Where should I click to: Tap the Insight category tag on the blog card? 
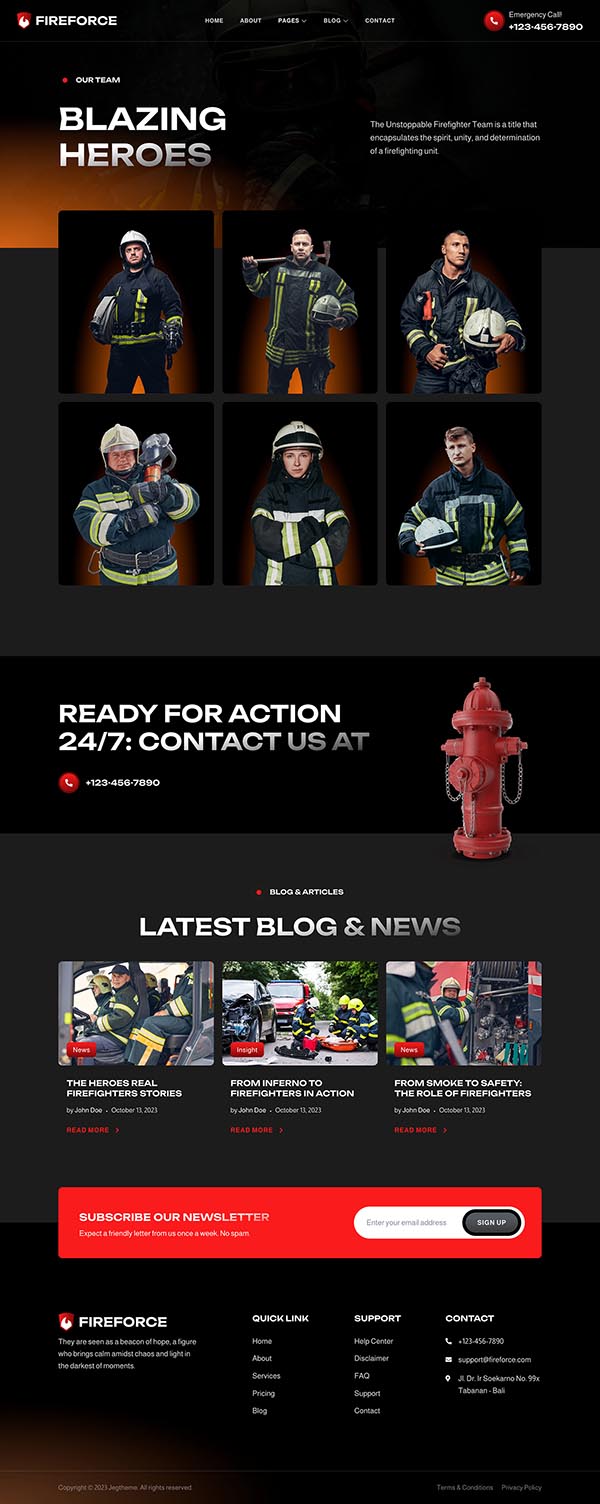(x=247, y=1050)
